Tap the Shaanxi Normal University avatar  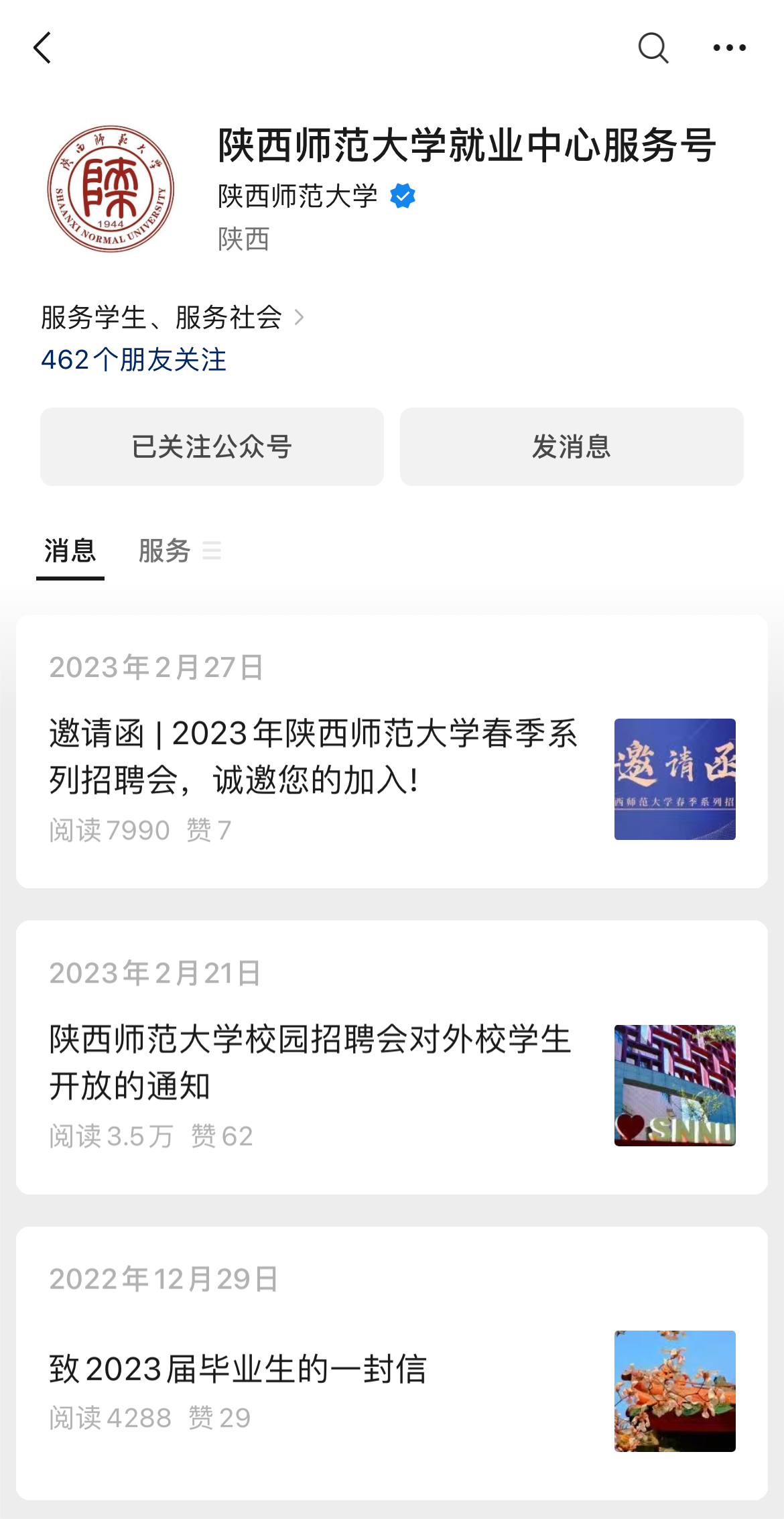click(111, 188)
